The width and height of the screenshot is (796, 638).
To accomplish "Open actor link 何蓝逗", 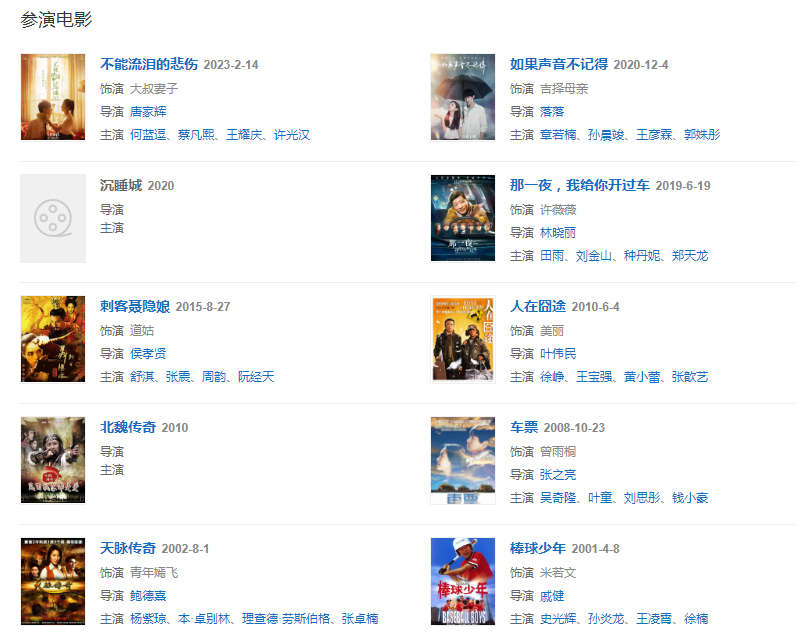I will point(149,135).
